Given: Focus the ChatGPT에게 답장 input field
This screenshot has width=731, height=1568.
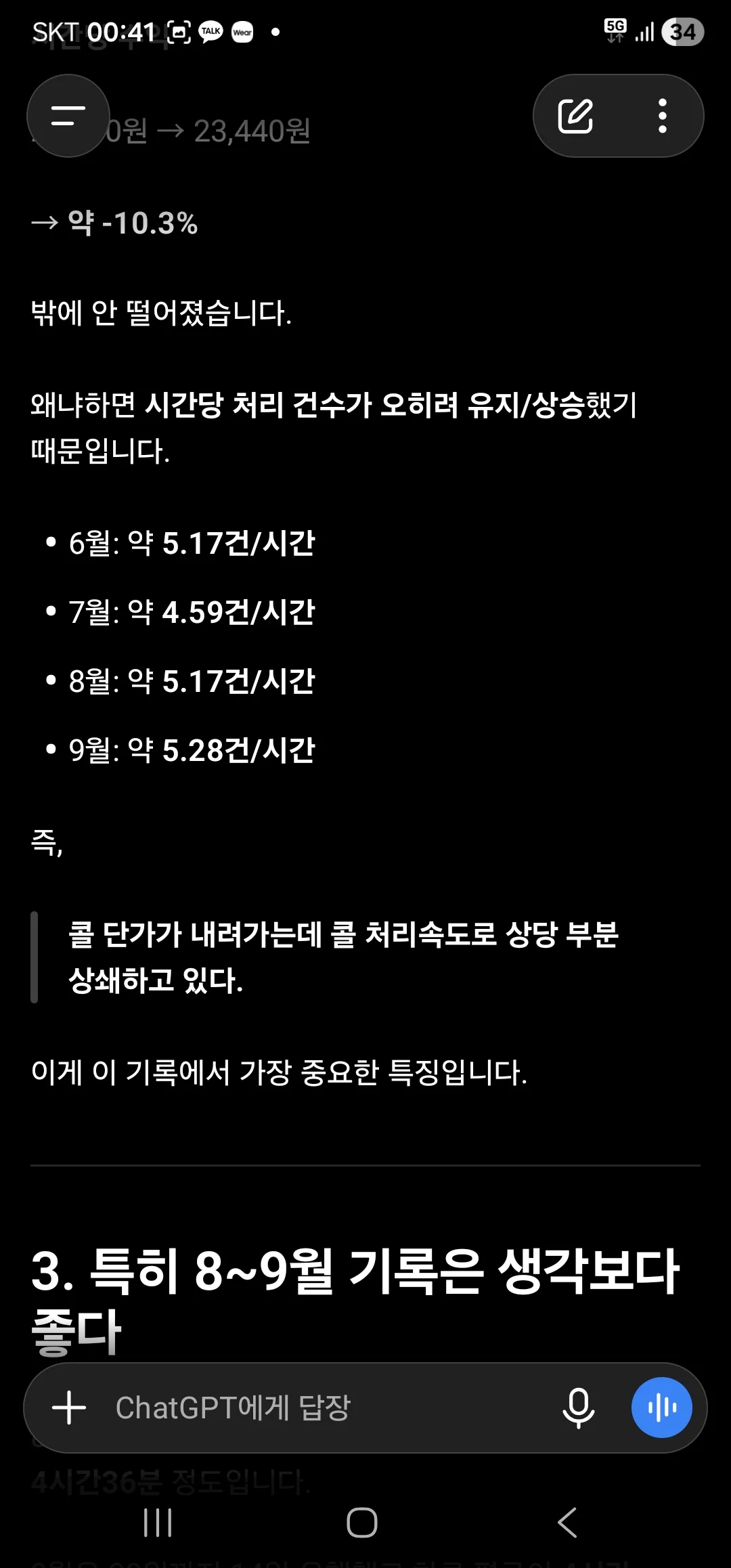Looking at the screenshot, I should [x=325, y=1408].
